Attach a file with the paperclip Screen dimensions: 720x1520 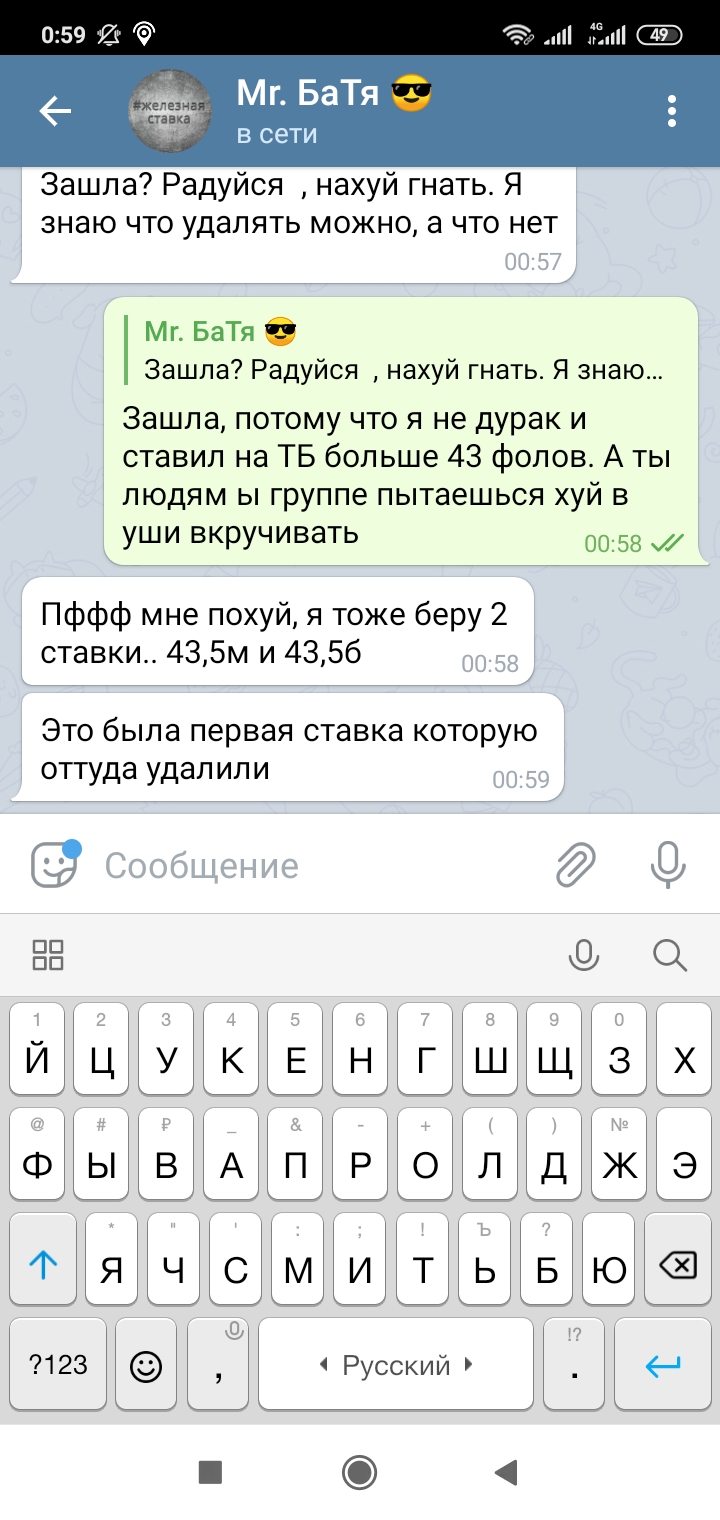click(x=576, y=865)
